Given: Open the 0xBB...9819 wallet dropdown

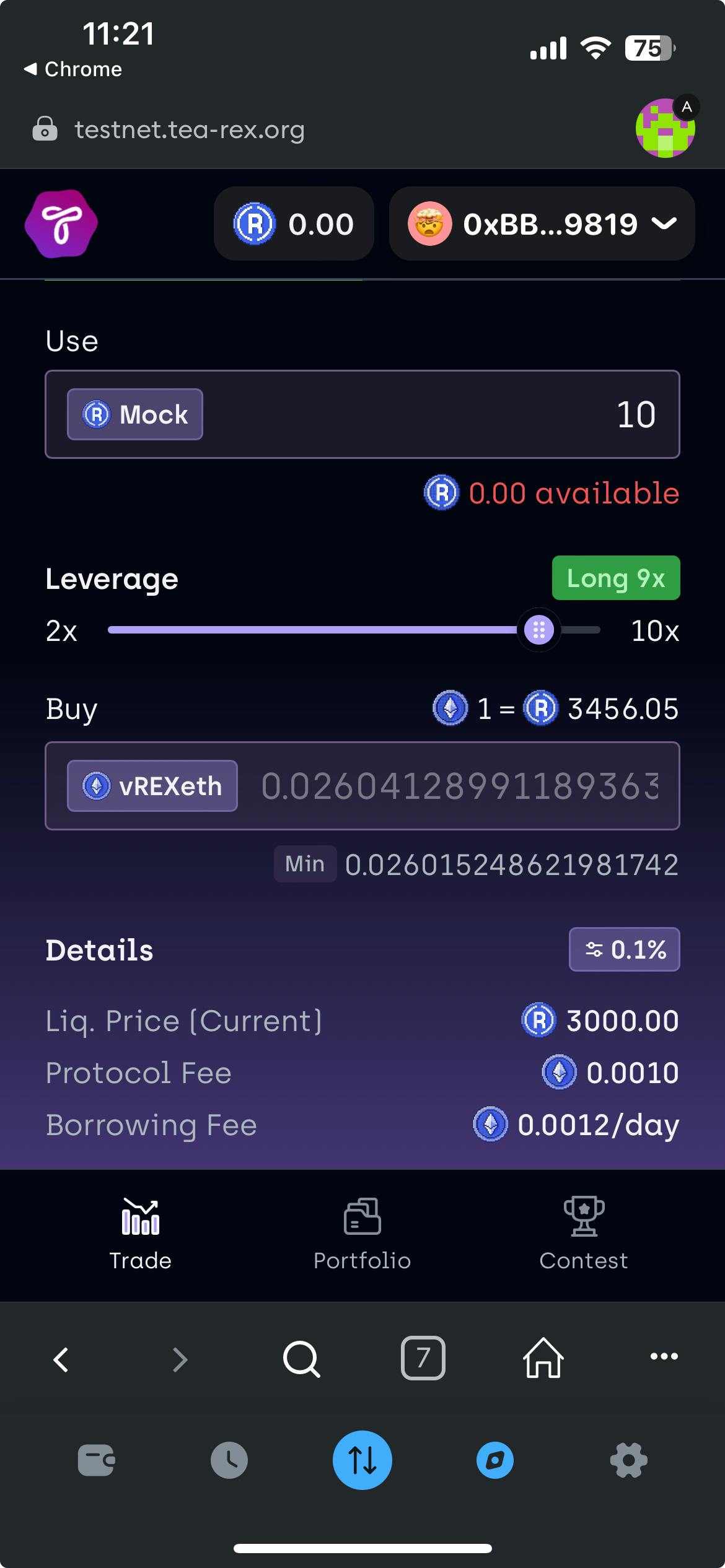Looking at the screenshot, I should (x=542, y=224).
